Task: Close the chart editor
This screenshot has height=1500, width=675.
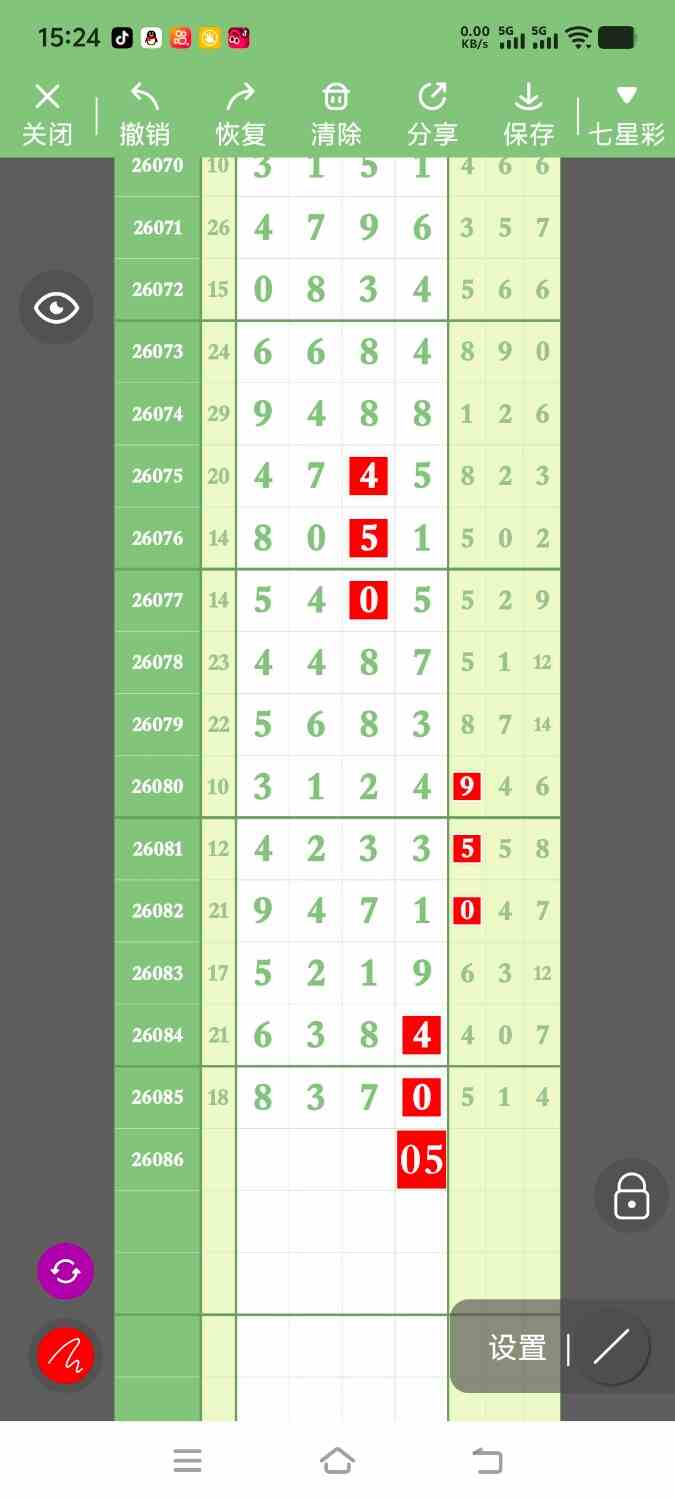Action: 47,115
